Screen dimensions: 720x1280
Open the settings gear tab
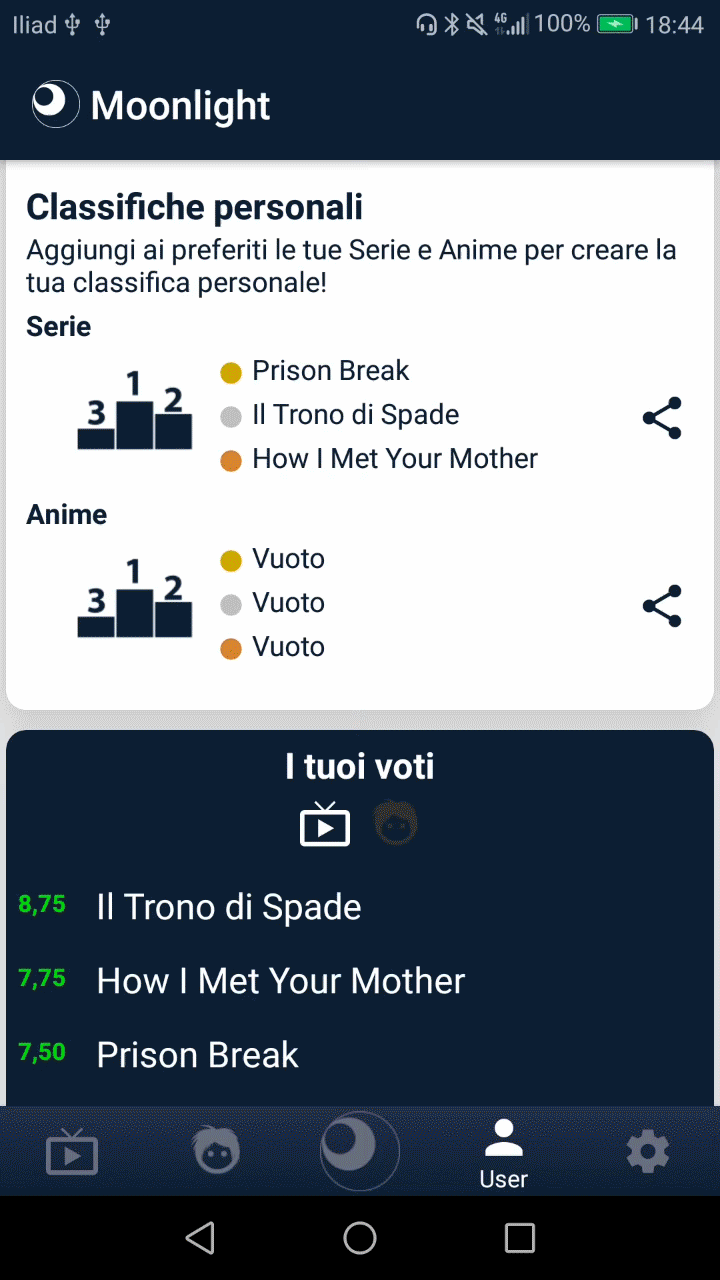pyautogui.click(x=647, y=1152)
